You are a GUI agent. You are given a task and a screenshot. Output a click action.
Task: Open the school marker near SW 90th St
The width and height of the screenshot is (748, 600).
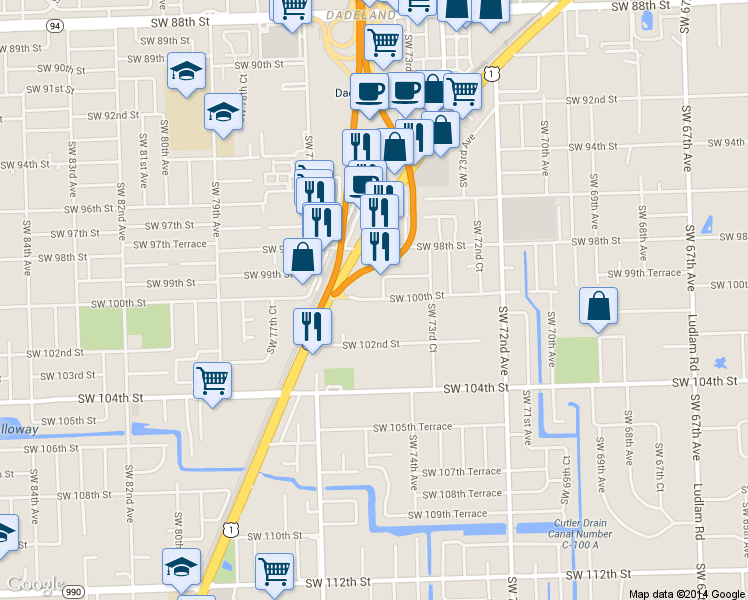coord(186,71)
